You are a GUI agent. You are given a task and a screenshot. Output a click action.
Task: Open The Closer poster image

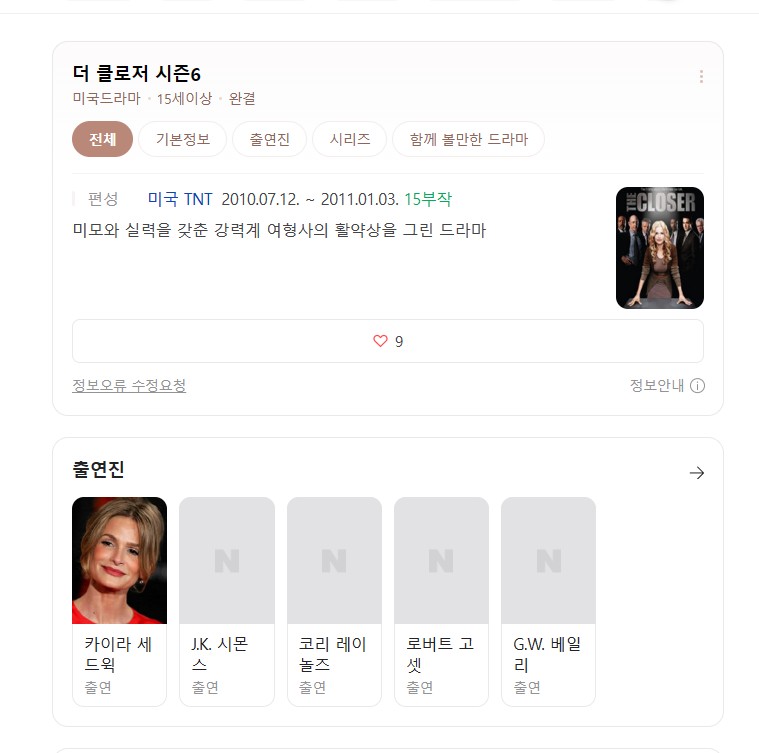[660, 248]
